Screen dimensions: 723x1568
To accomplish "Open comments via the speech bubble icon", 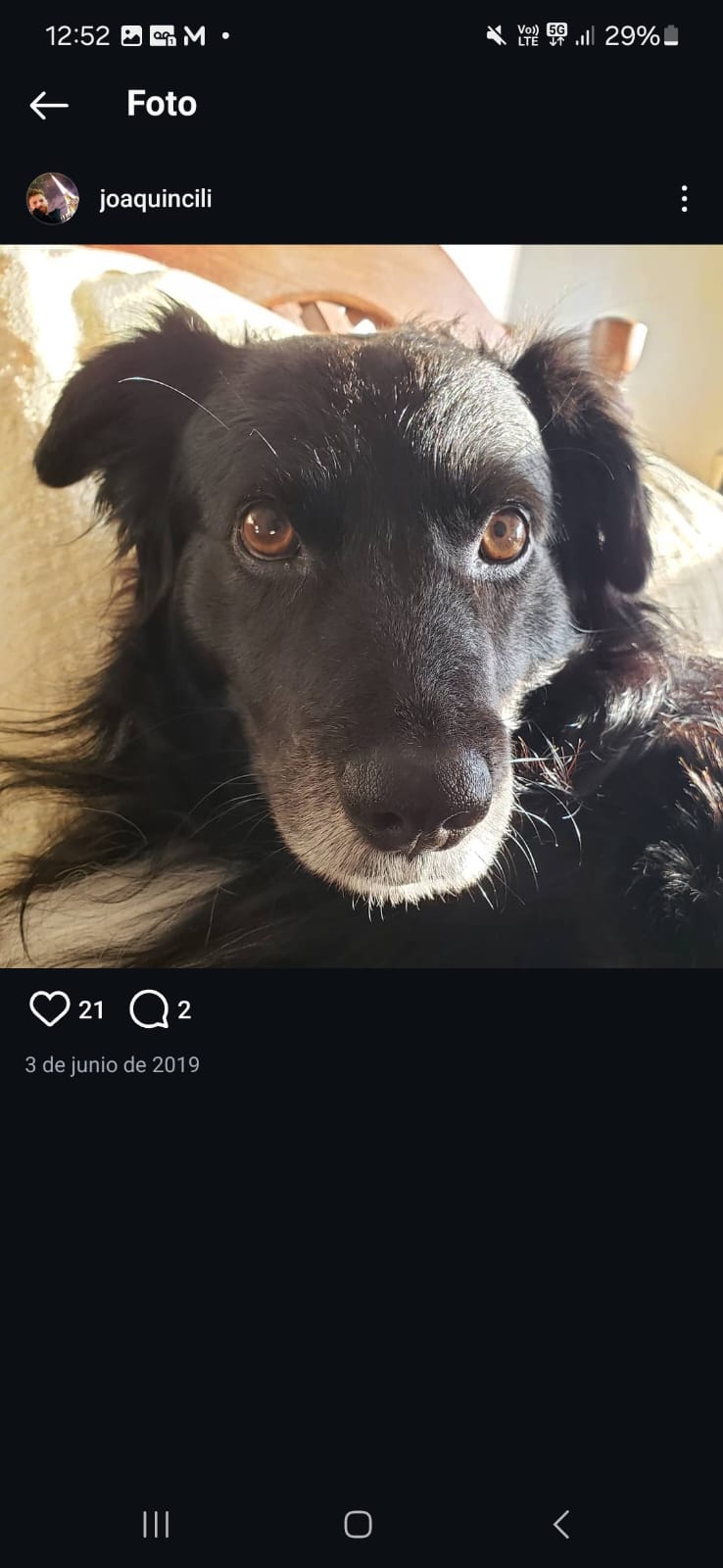I will pyautogui.click(x=149, y=1009).
